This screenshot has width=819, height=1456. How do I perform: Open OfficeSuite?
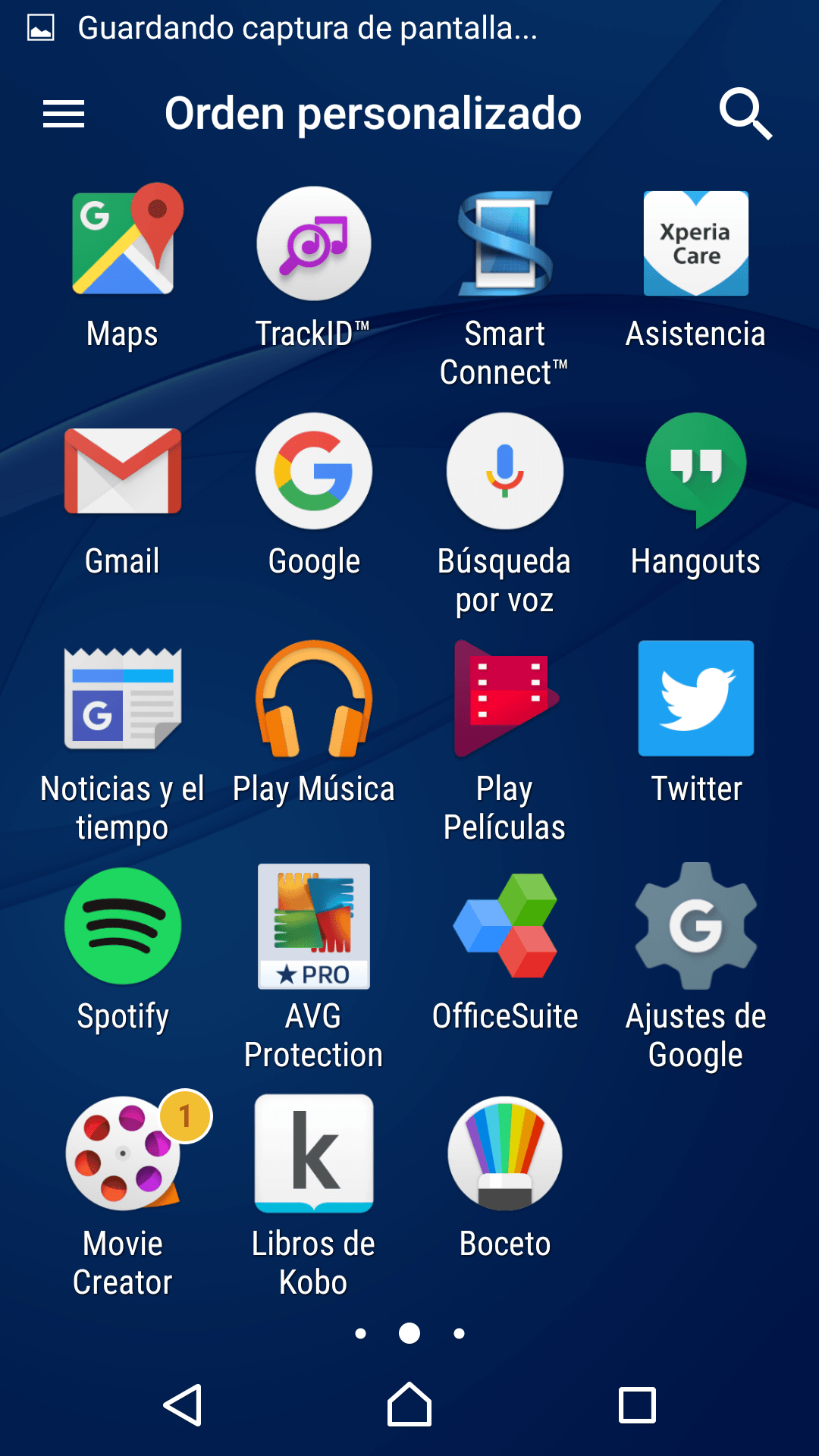pos(505,926)
